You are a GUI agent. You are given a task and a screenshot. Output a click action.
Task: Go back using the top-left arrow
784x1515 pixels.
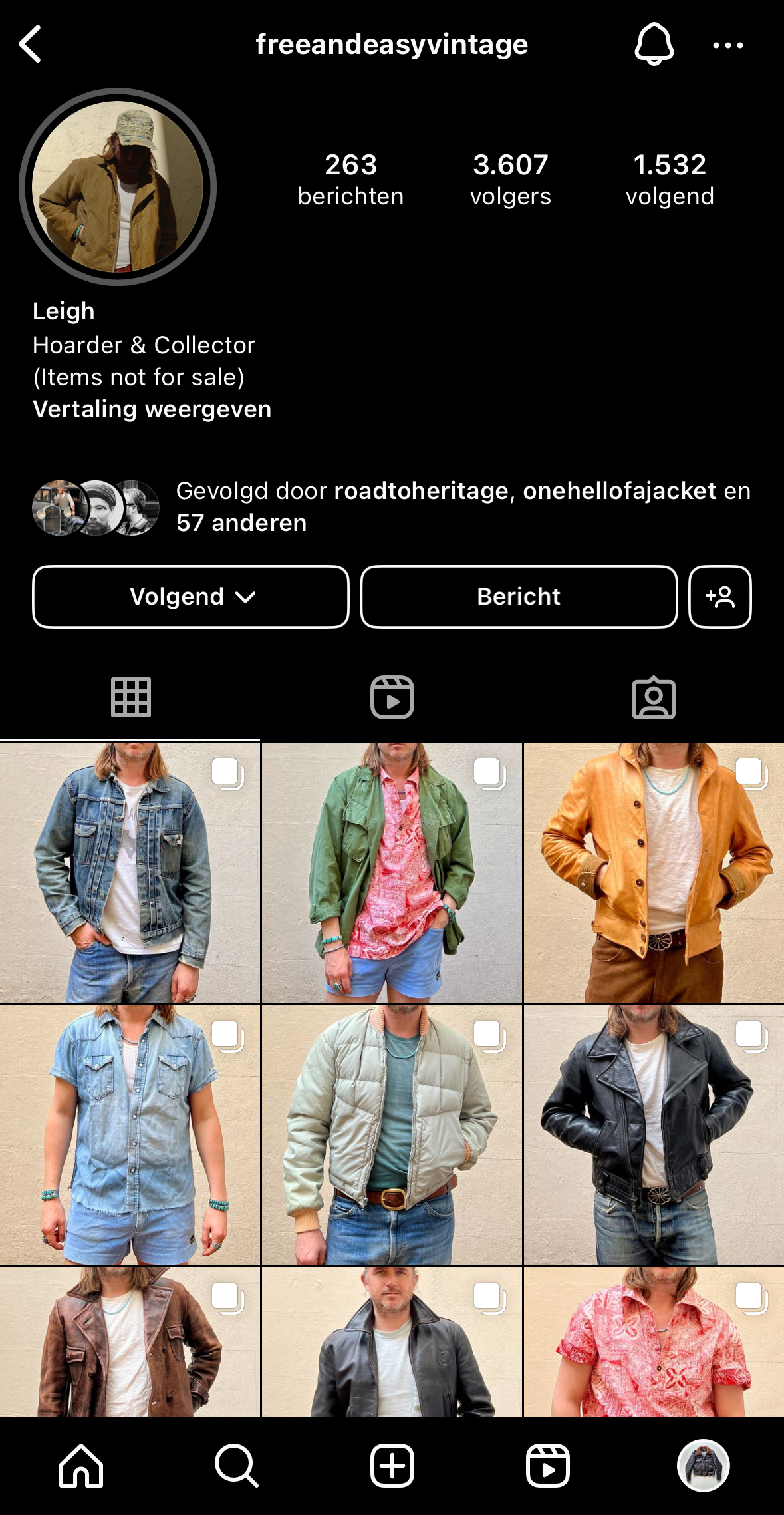point(31,45)
